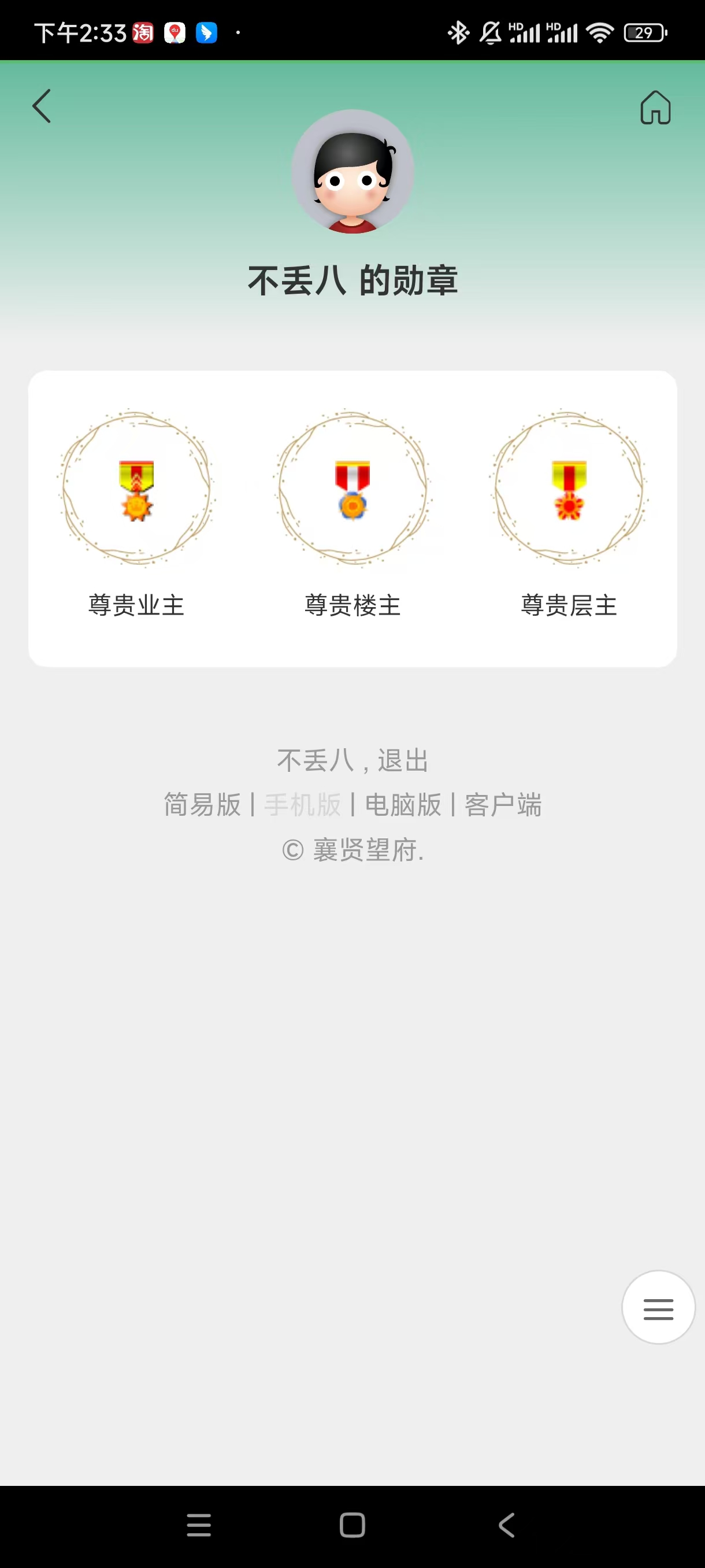Open 不丢八's profile avatar
Viewport: 705px width, 1568px height.
point(352,172)
